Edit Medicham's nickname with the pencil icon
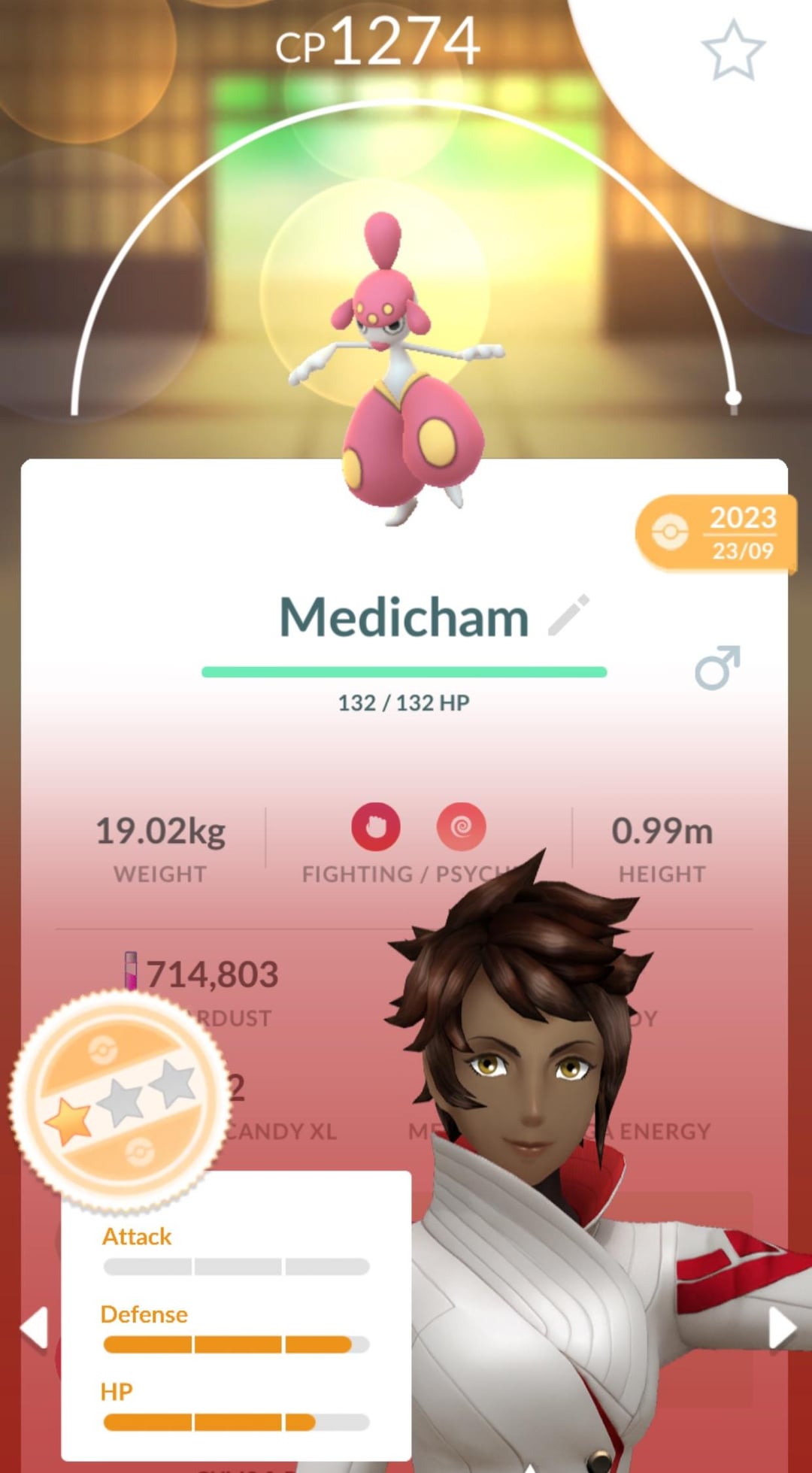812x1473 pixels. (x=568, y=615)
